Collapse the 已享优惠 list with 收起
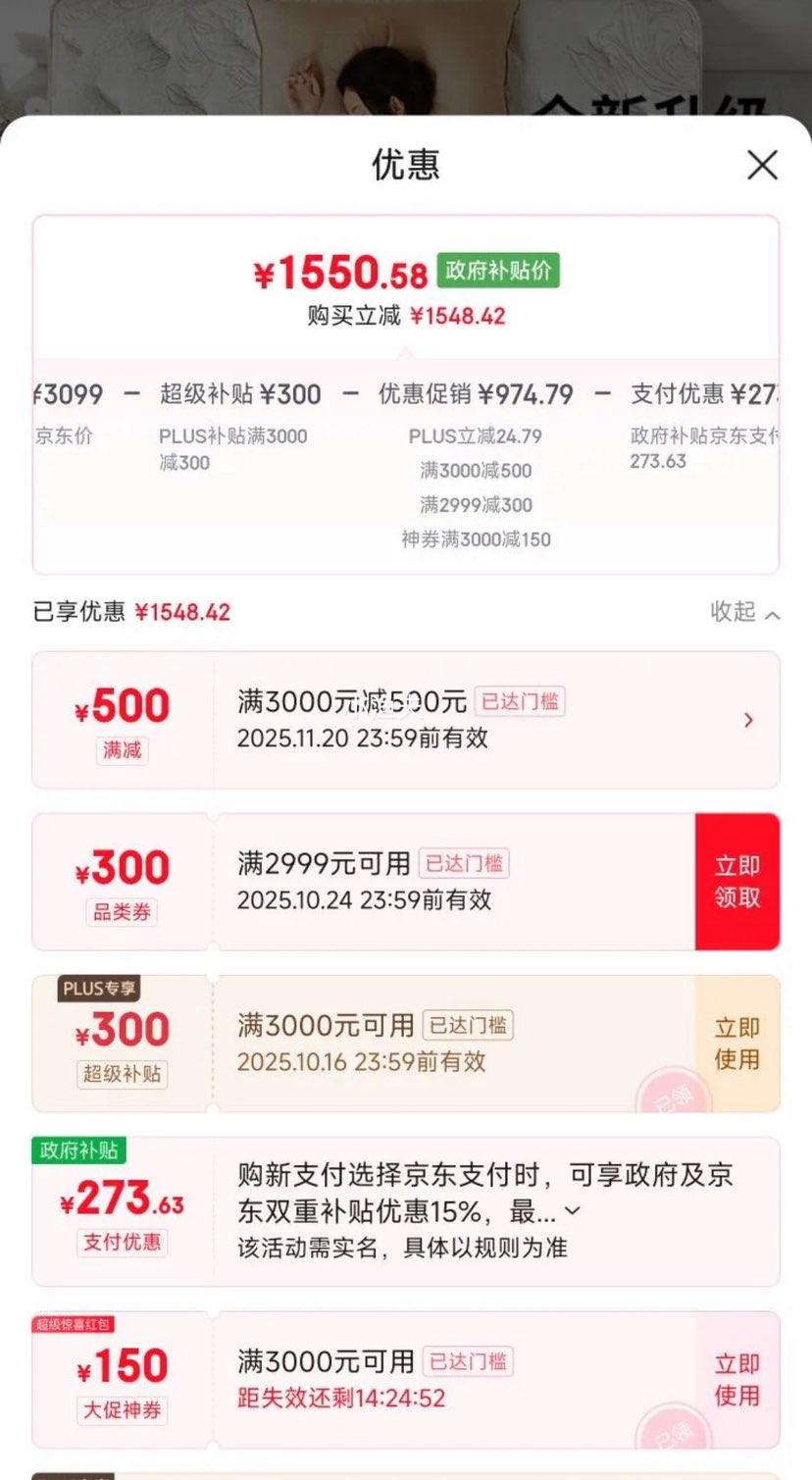Viewport: 812px width, 1480px height. pos(744,613)
